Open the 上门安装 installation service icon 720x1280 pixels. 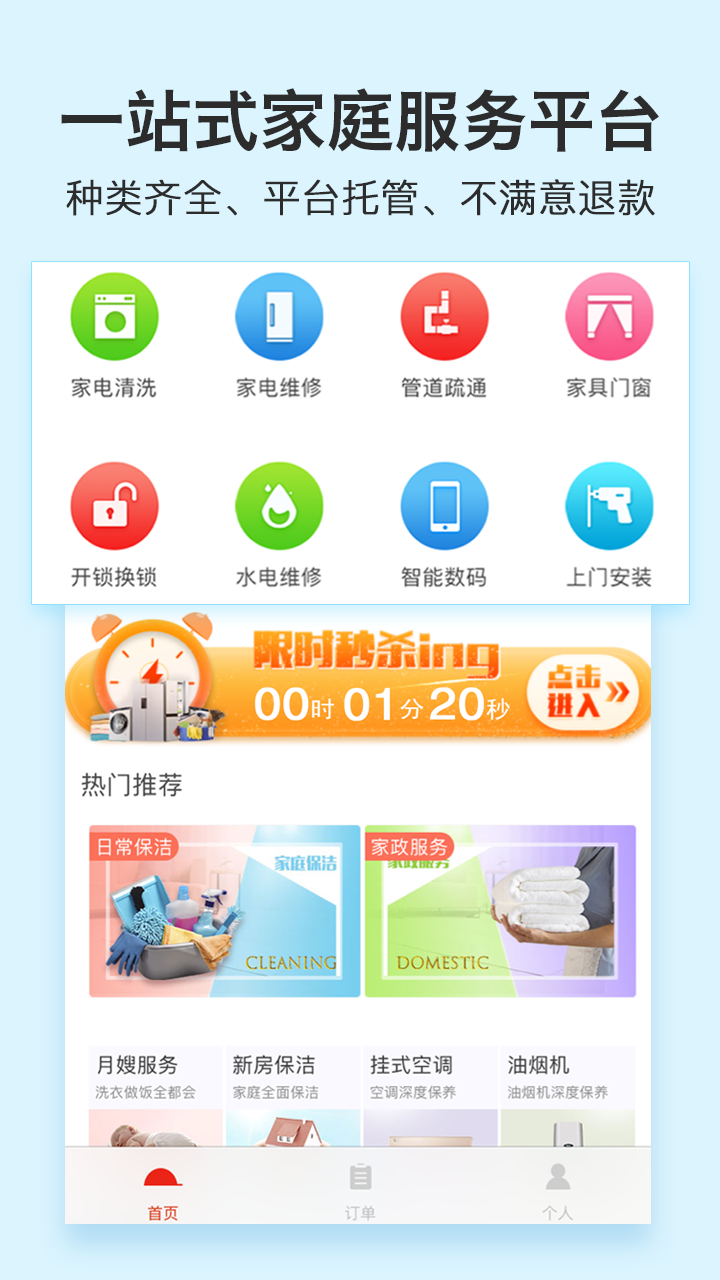(x=608, y=508)
